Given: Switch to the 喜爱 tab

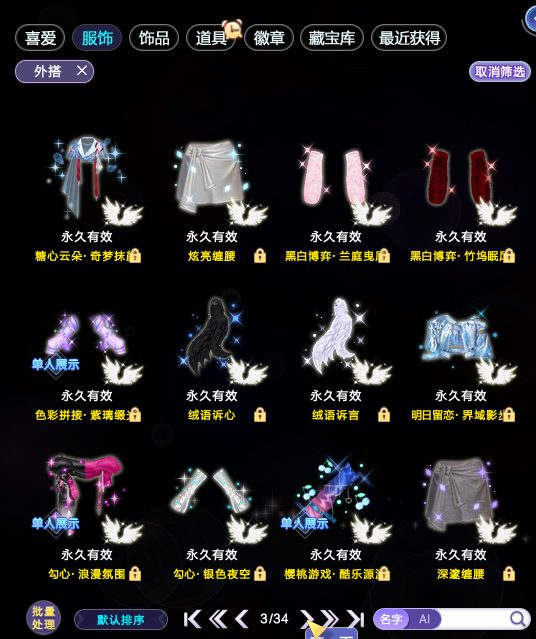Looking at the screenshot, I should (x=40, y=38).
